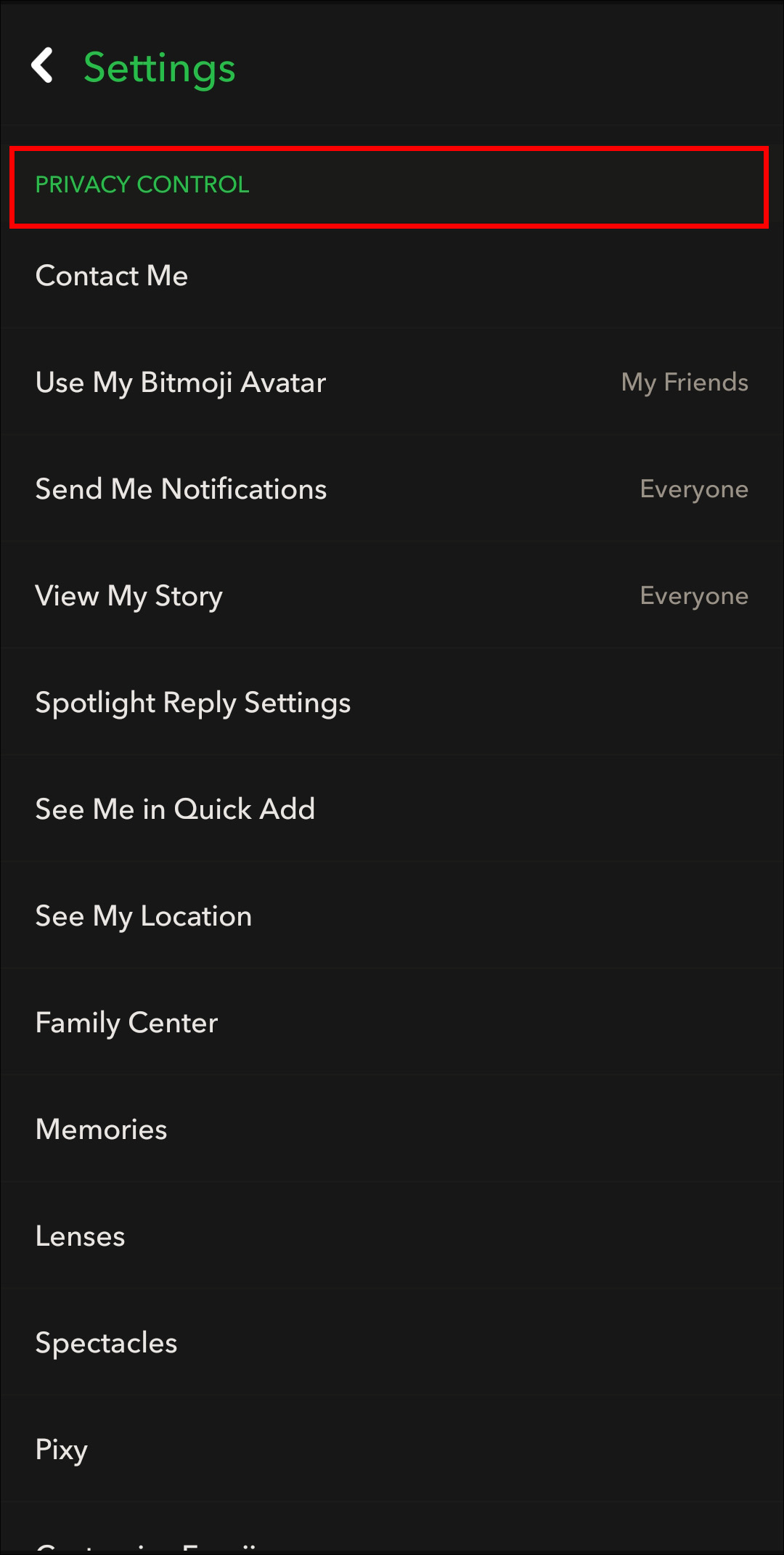Open Spotlight Reply Settings
784x1555 pixels.
(x=193, y=703)
